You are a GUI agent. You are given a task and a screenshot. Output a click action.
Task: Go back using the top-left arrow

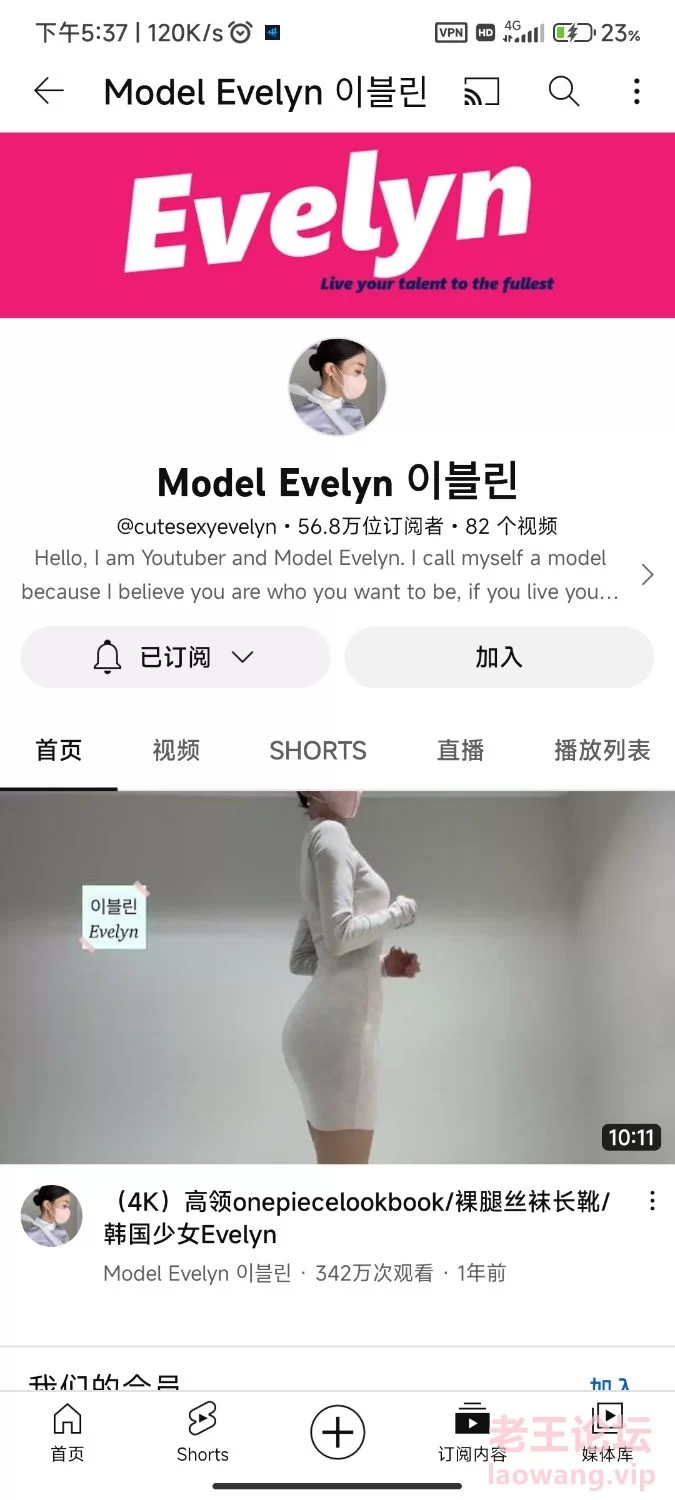48,92
